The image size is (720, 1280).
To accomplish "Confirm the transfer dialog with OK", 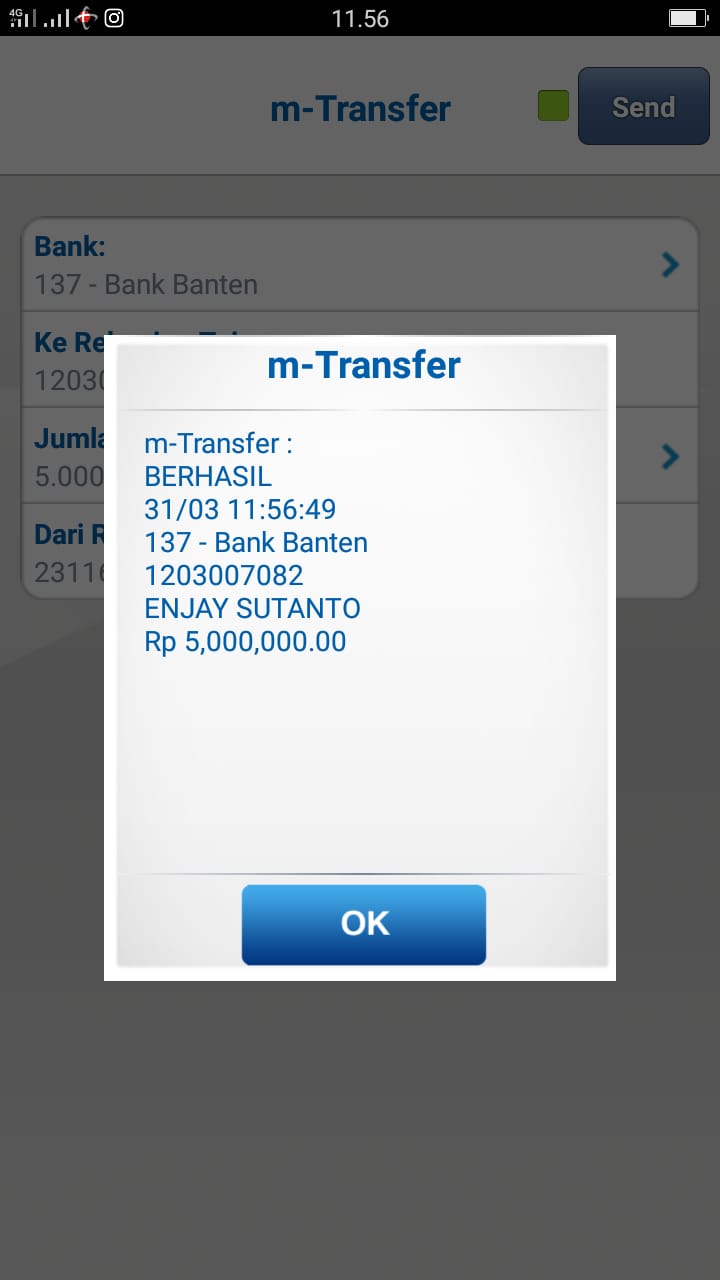I will 364,924.
